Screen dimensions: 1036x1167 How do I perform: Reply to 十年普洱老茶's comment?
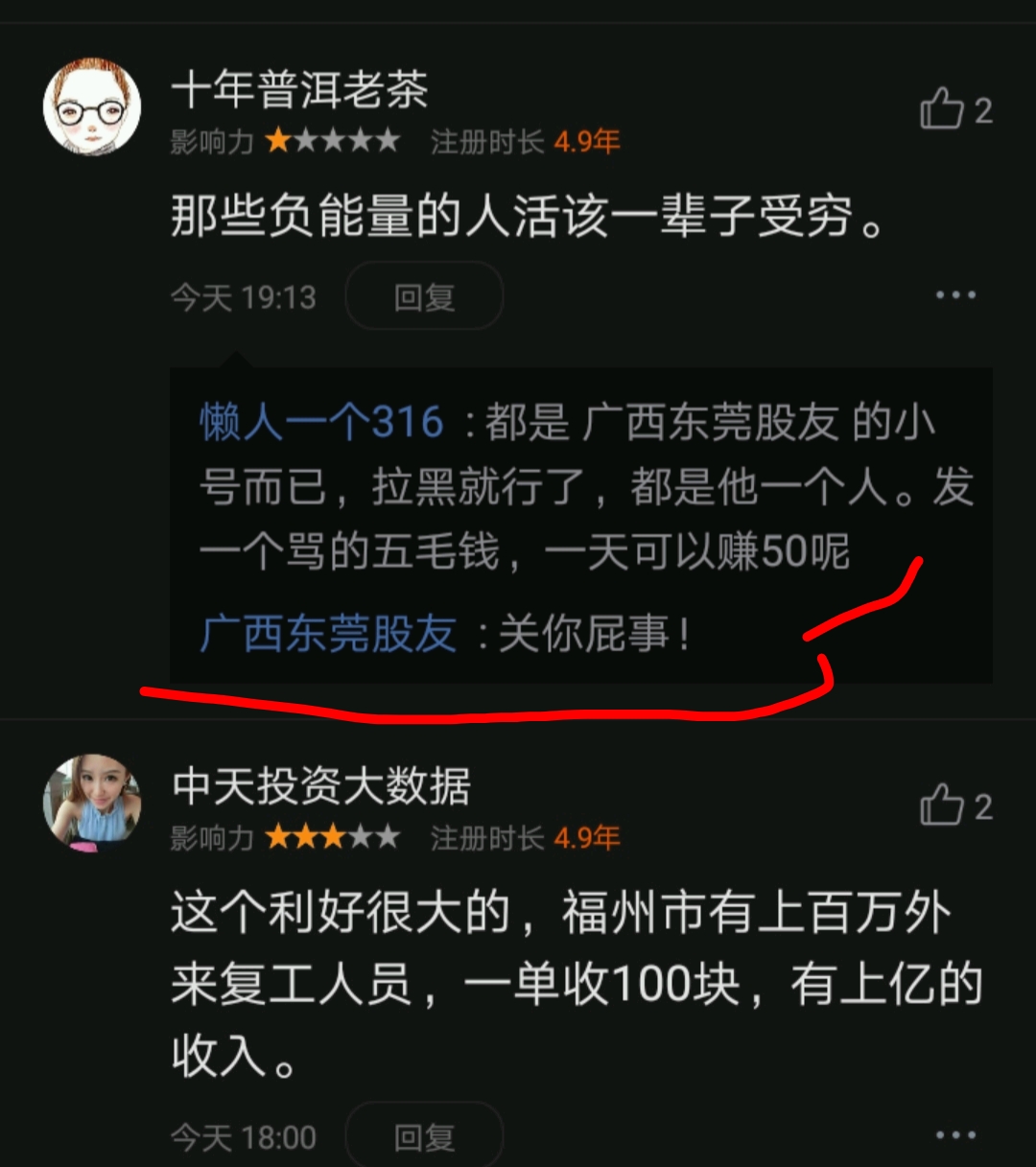424,297
